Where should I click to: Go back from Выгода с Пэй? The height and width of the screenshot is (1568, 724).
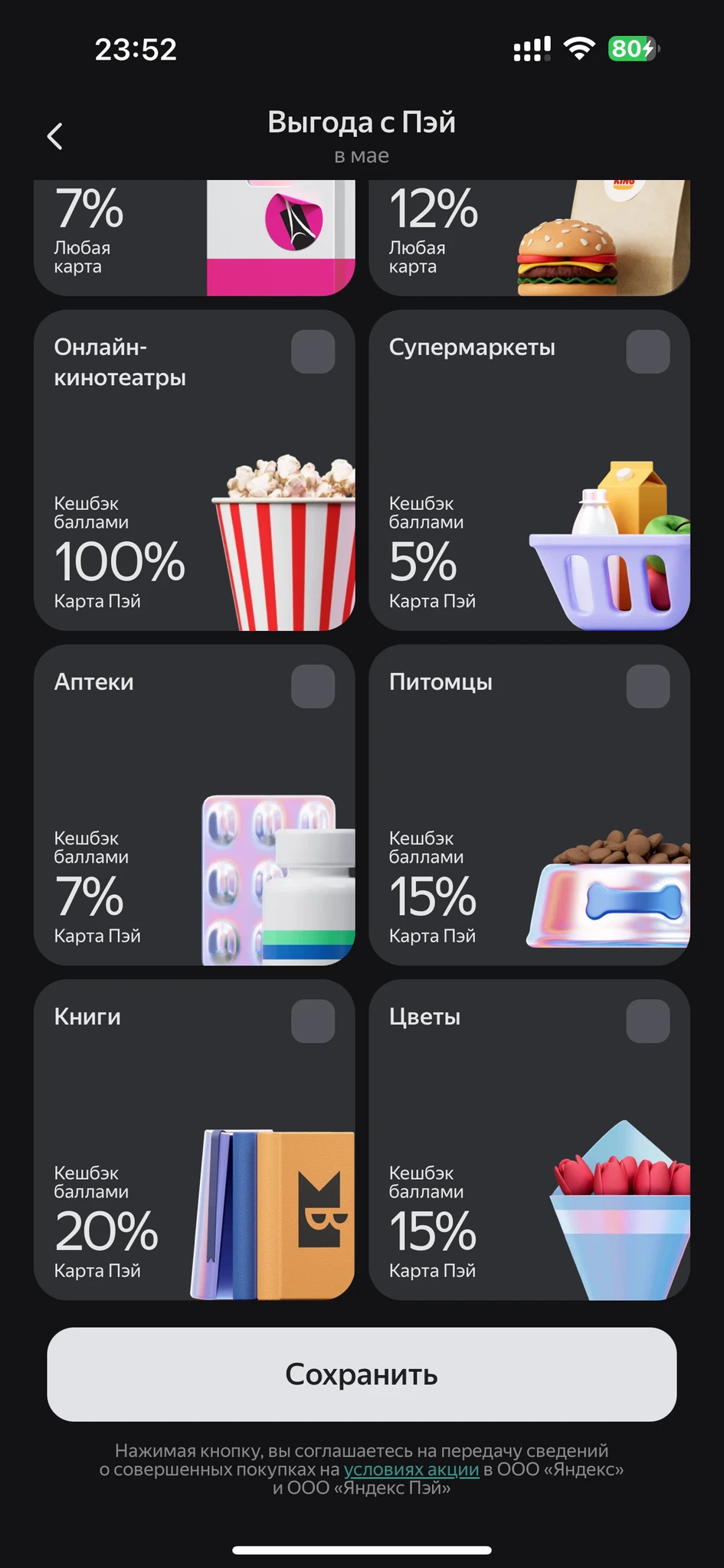tap(54, 137)
